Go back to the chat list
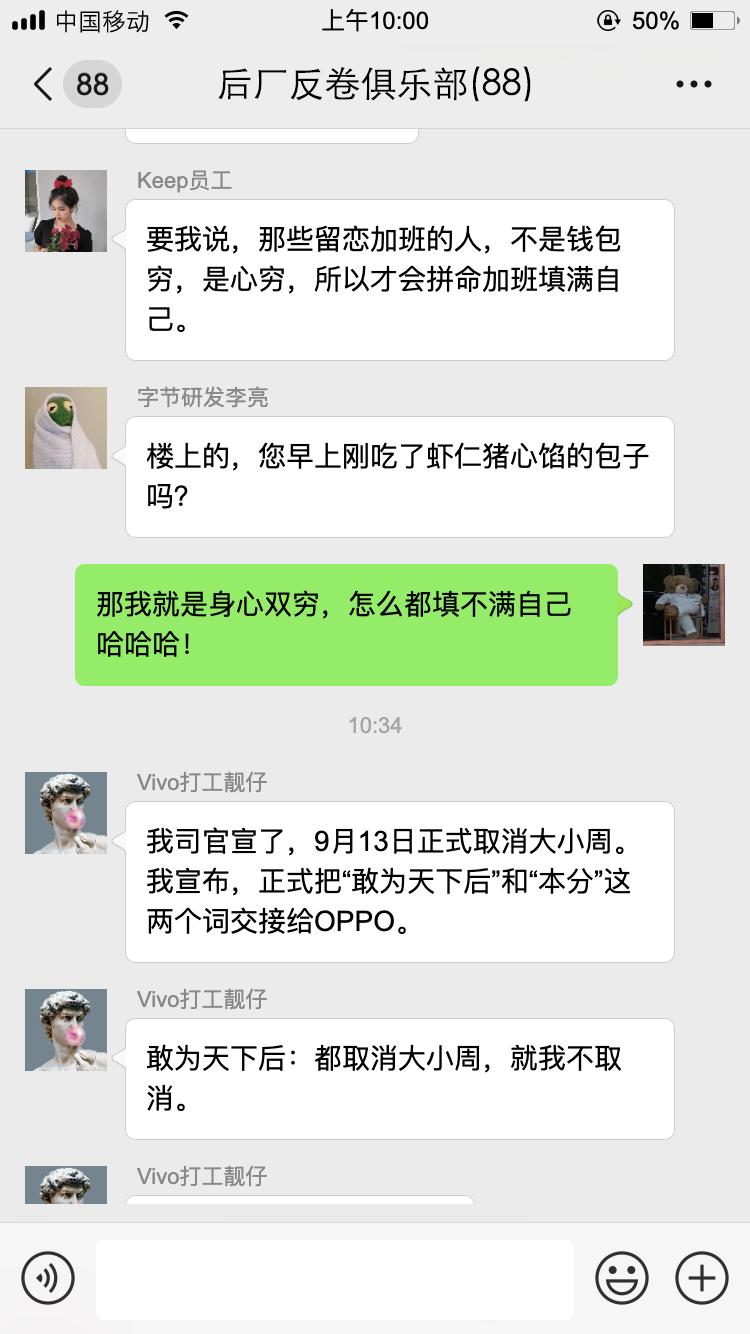The height and width of the screenshot is (1334, 750). point(44,84)
